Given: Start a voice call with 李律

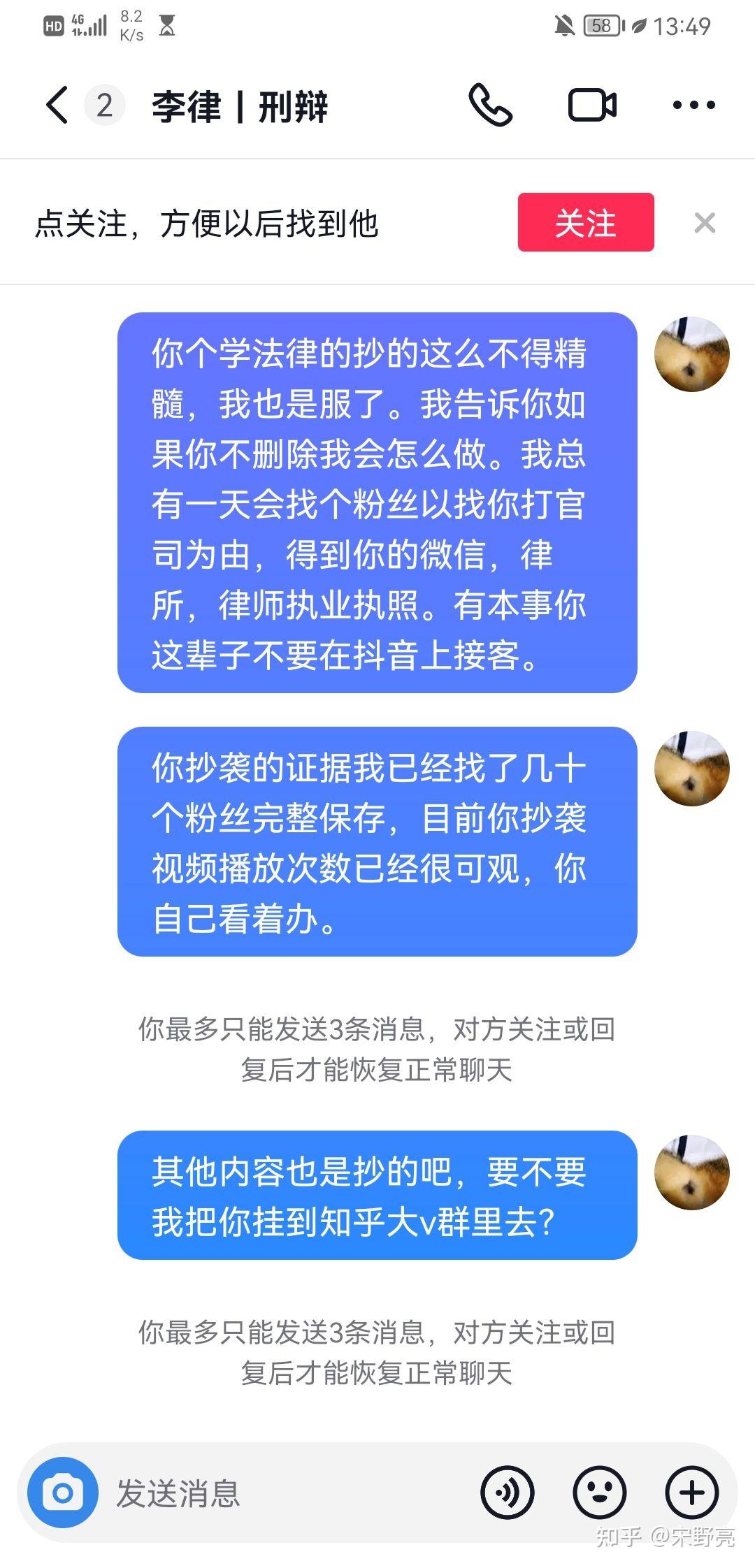Looking at the screenshot, I should (x=490, y=106).
